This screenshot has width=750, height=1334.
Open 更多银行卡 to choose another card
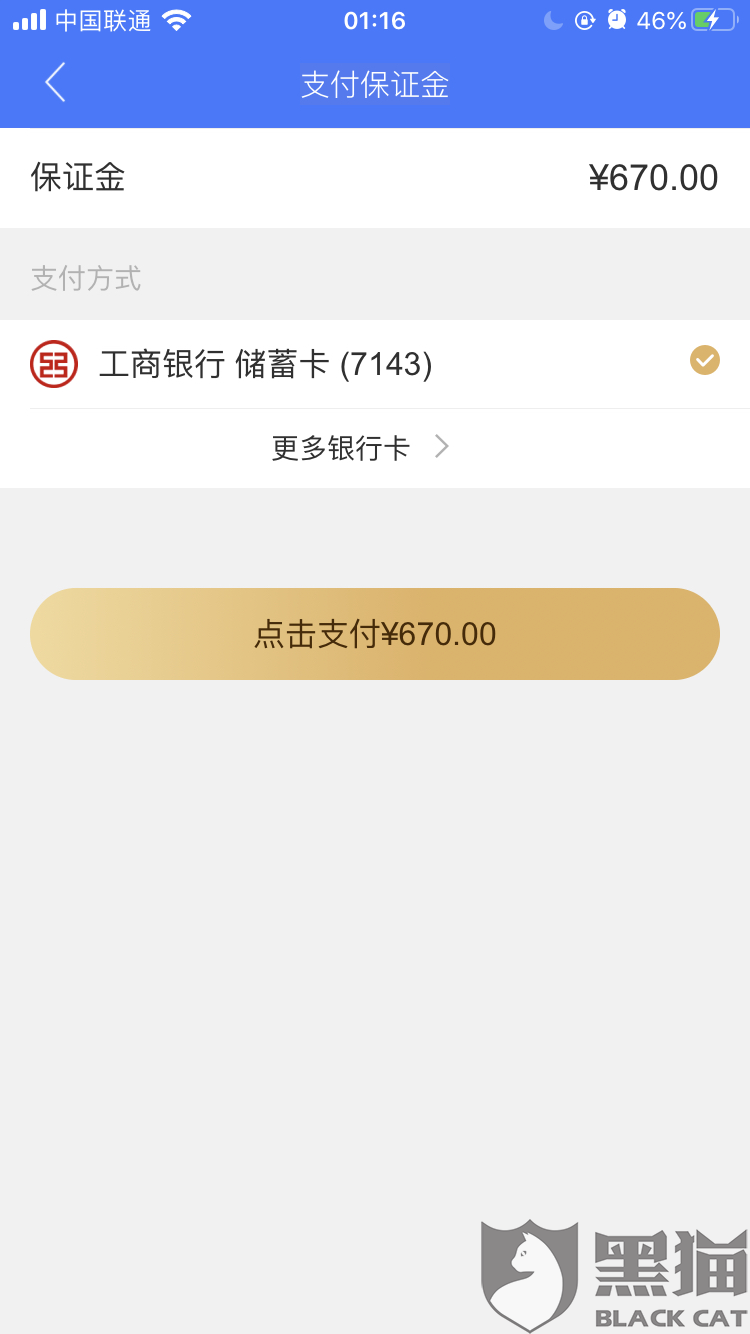(360, 448)
